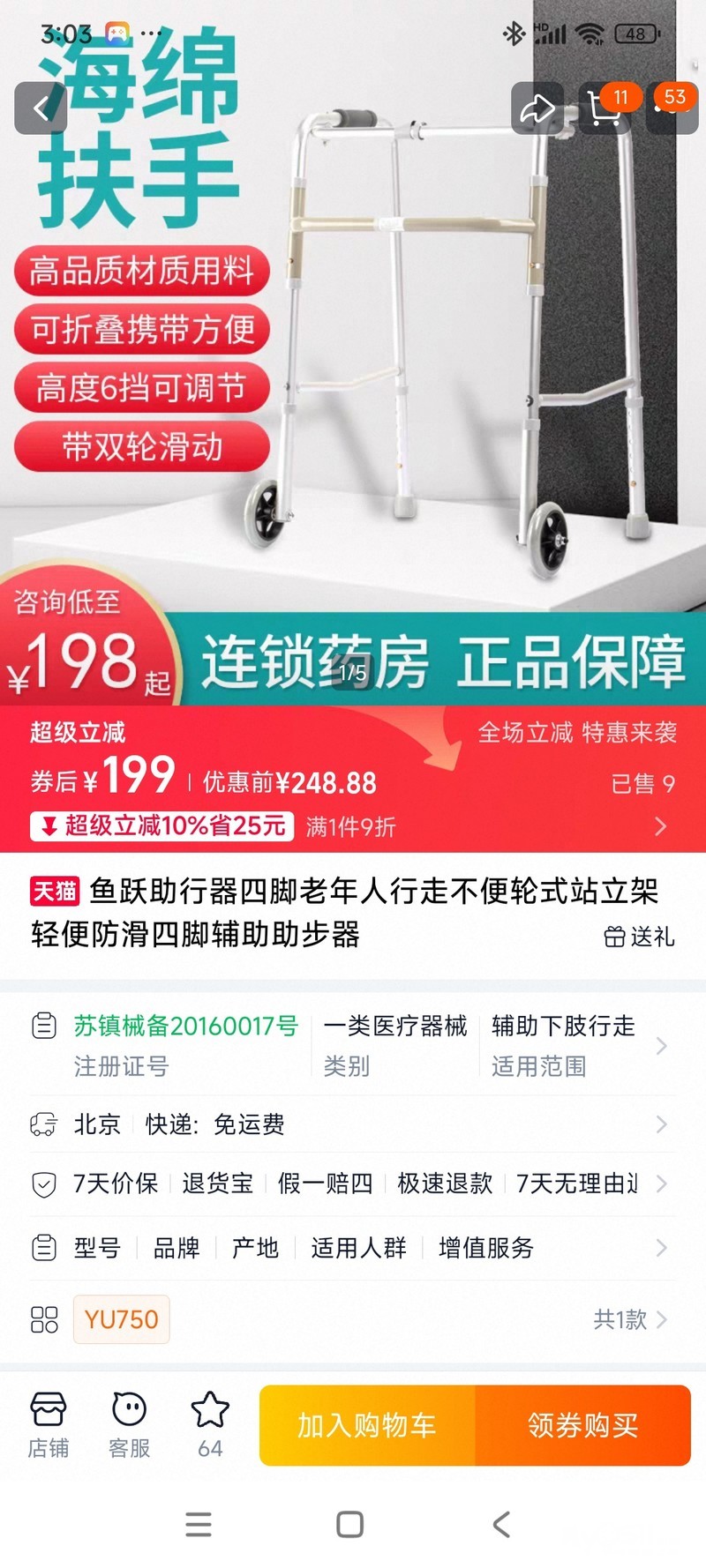
Task: Open the 共1款 variants list
Action: tap(629, 1319)
